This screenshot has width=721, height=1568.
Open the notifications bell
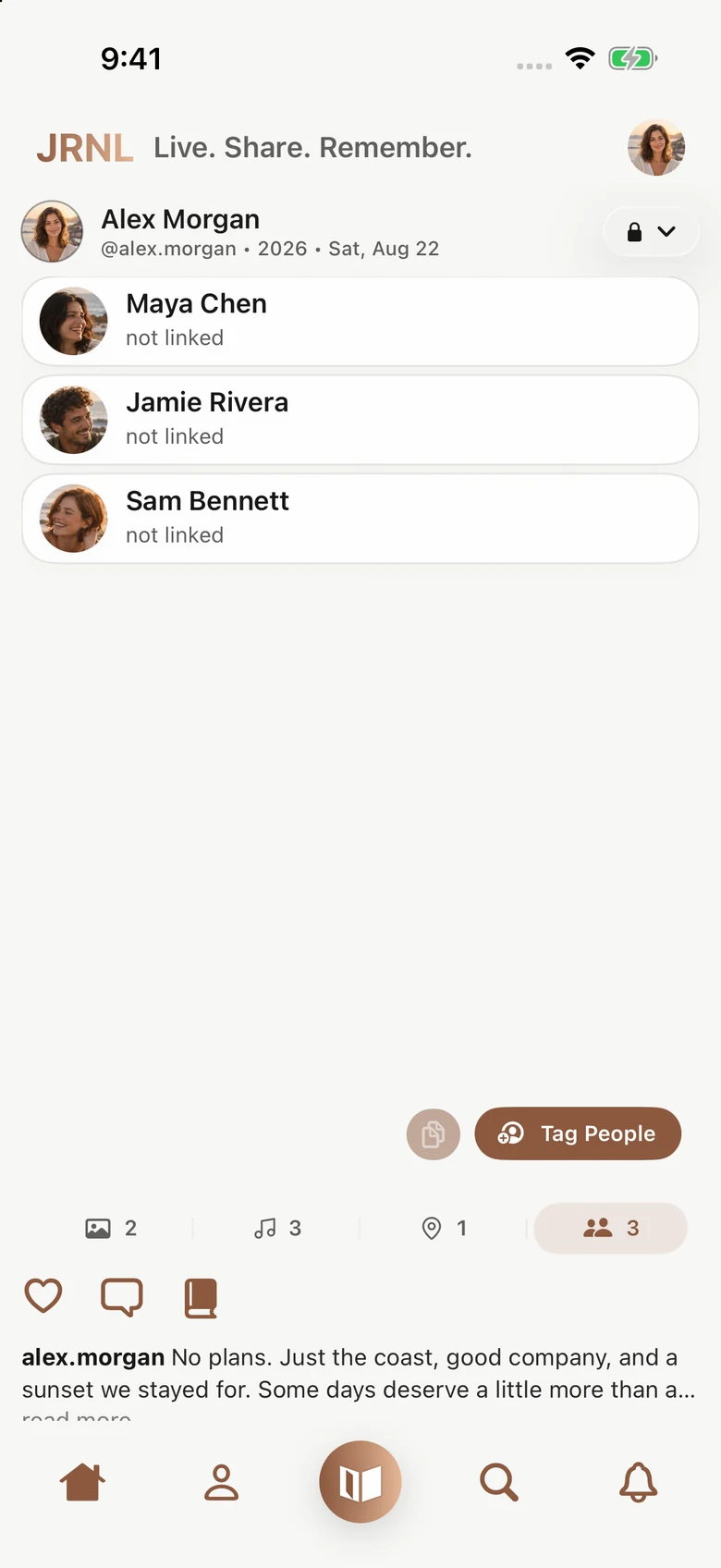pos(638,1482)
